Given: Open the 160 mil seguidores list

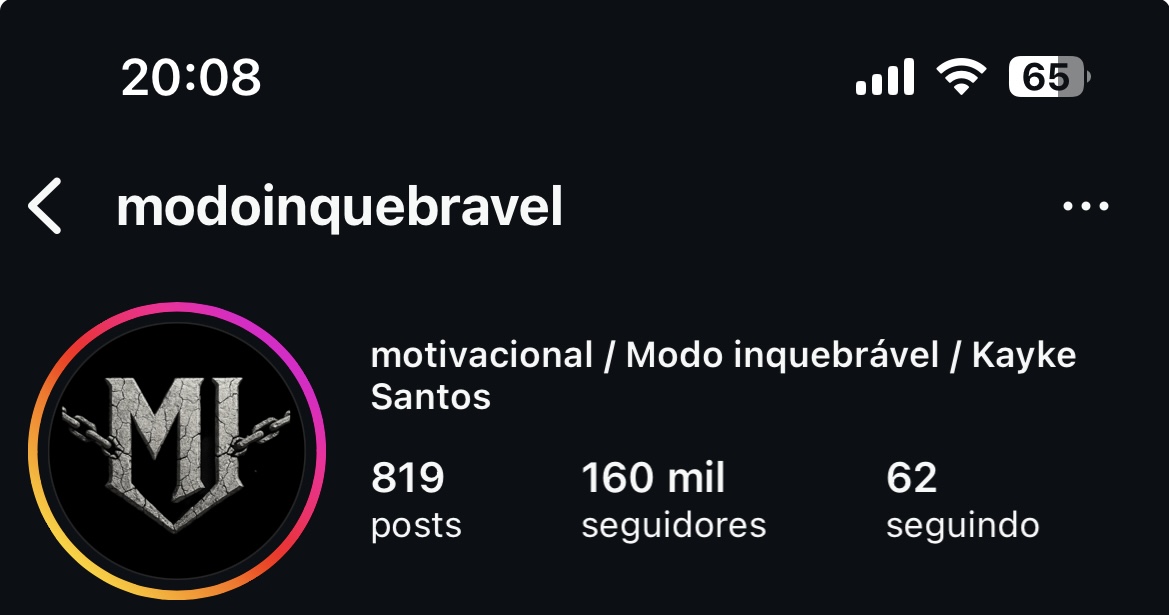Looking at the screenshot, I should tap(673, 500).
